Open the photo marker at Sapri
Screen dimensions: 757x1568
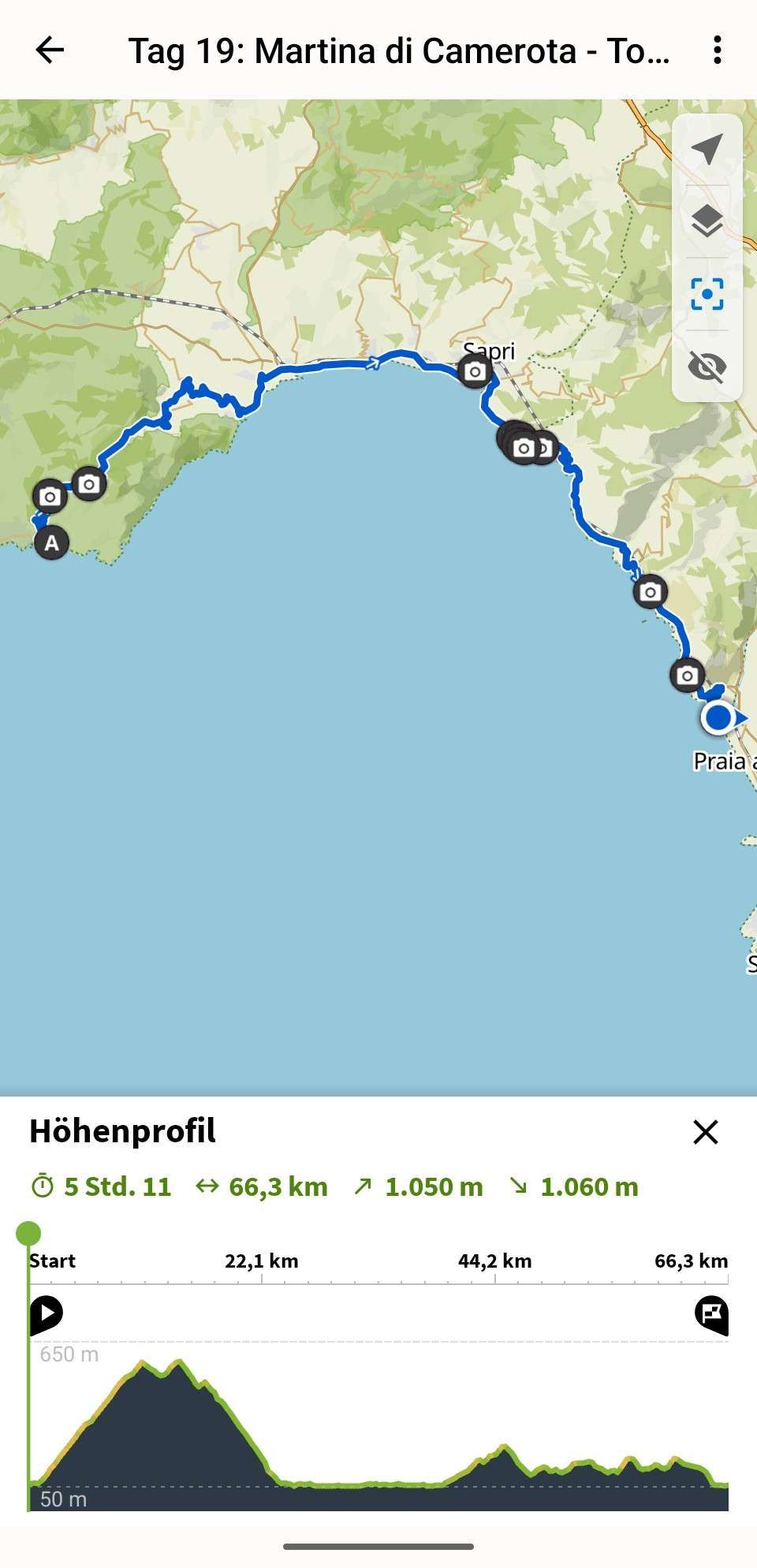(475, 371)
